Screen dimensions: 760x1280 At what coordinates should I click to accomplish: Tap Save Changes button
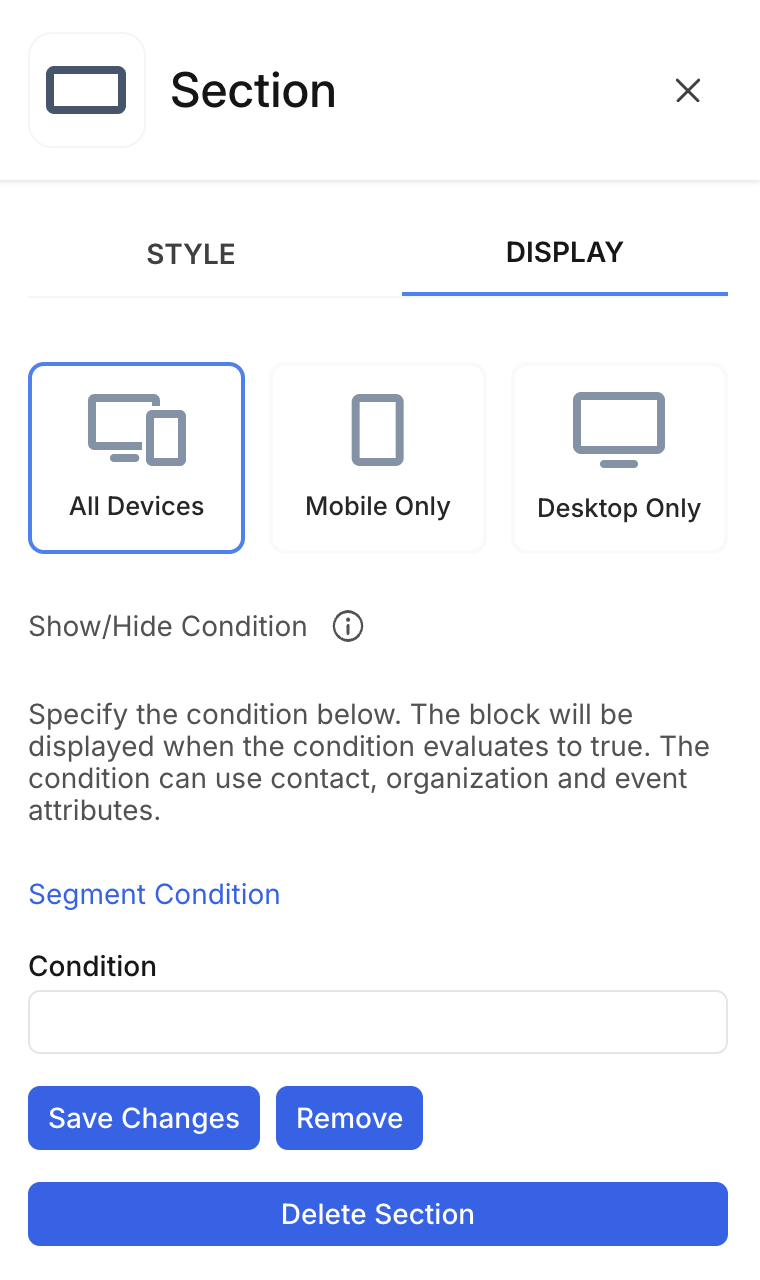[144, 1118]
